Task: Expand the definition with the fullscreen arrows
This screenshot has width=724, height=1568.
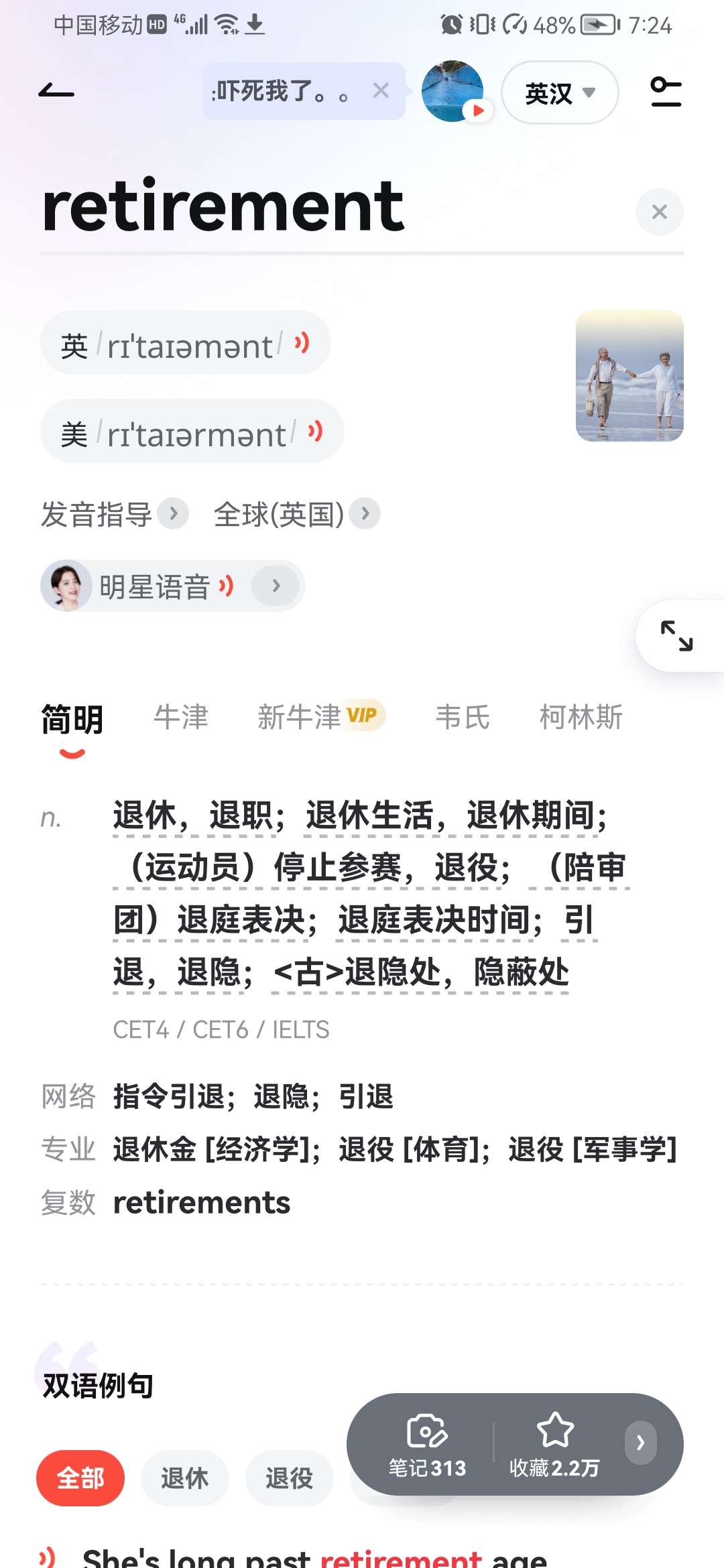Action: (x=676, y=635)
